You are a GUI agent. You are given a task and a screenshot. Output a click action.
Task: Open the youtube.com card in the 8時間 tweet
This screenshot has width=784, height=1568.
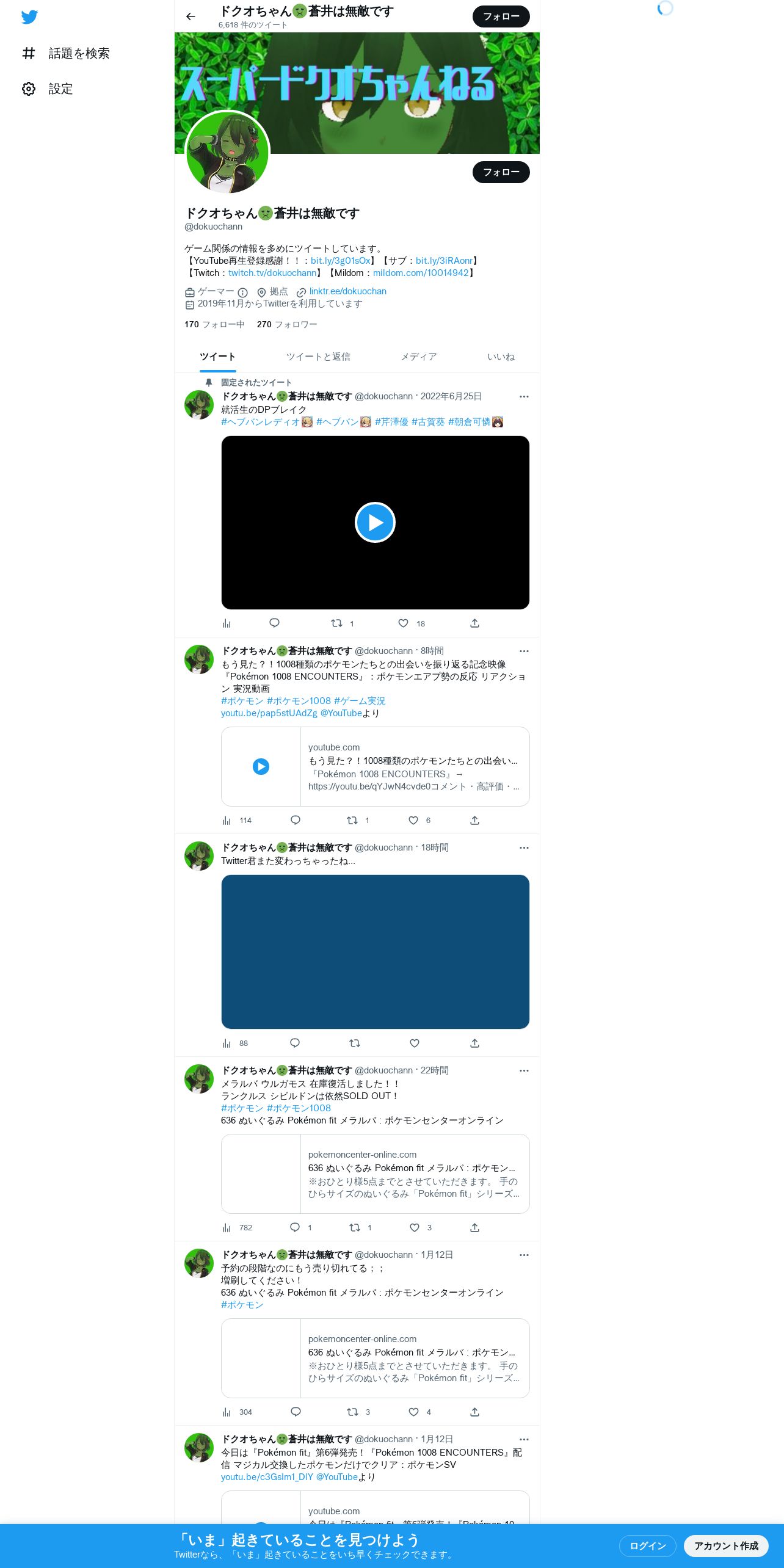375,766
